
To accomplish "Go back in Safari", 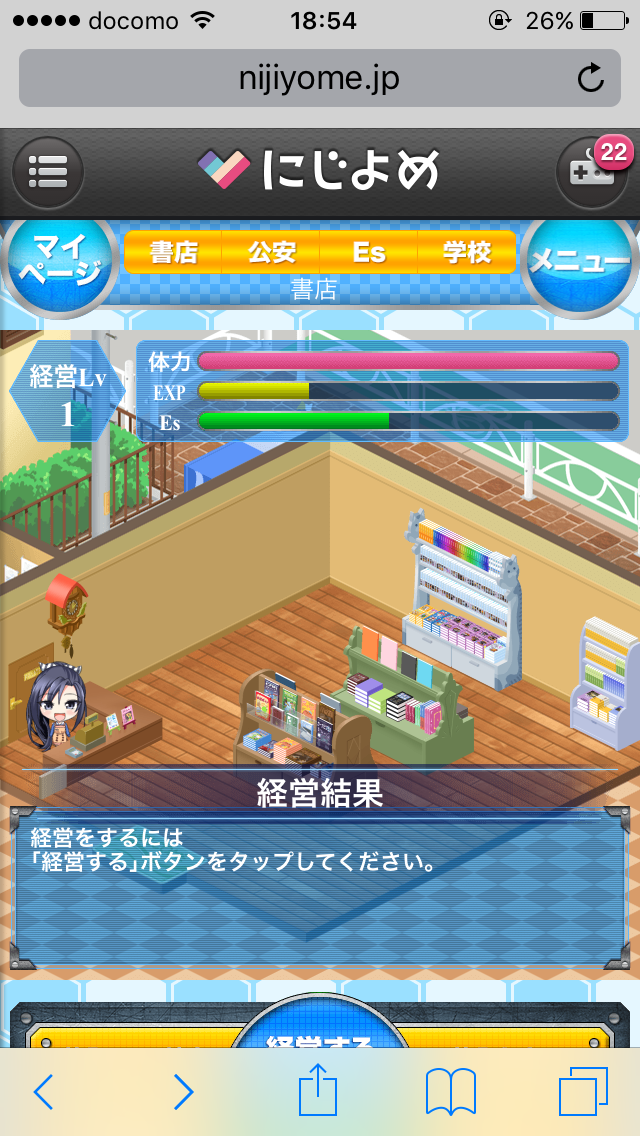I will coord(43,1092).
